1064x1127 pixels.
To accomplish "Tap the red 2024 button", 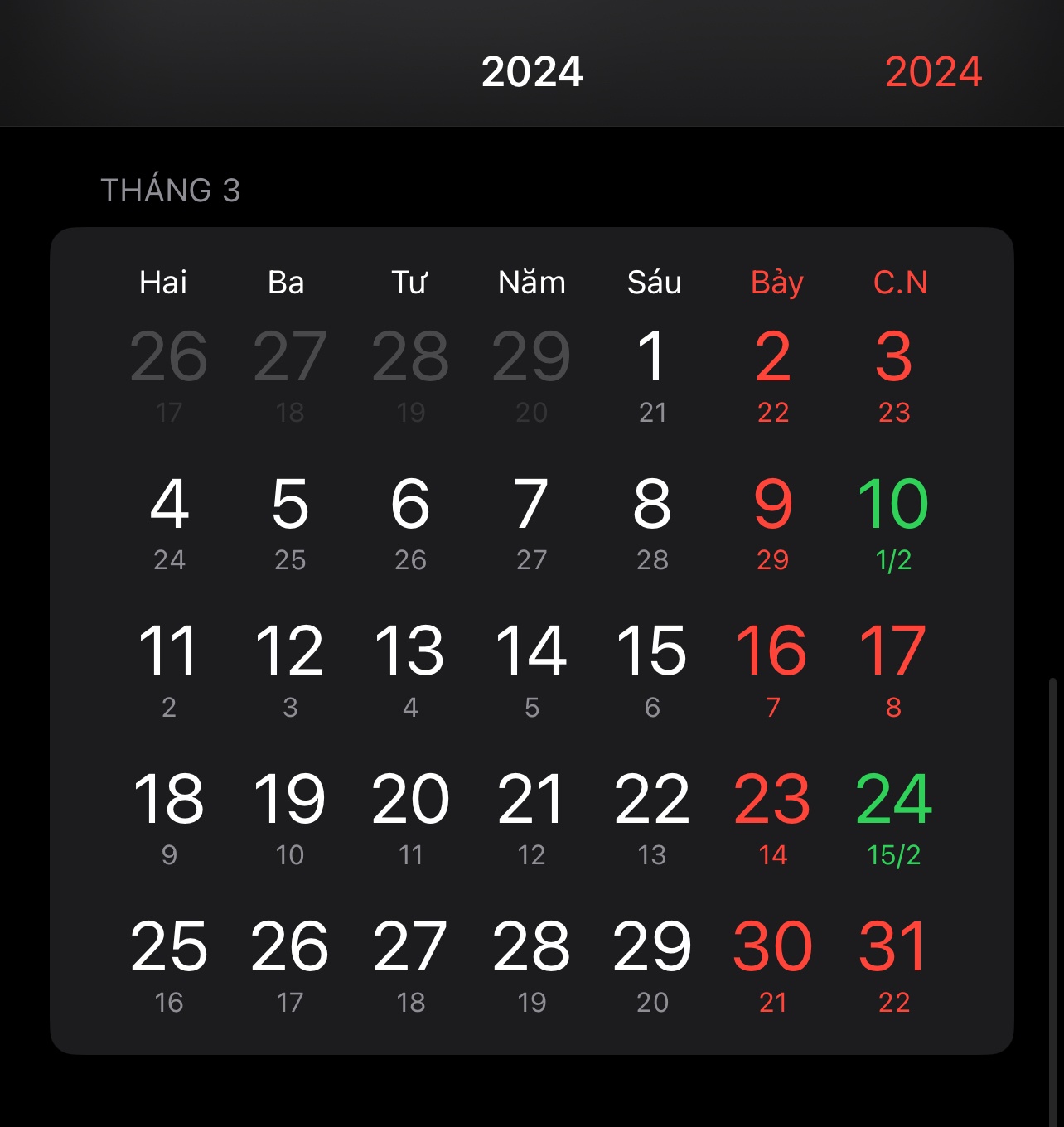I will coord(933,71).
